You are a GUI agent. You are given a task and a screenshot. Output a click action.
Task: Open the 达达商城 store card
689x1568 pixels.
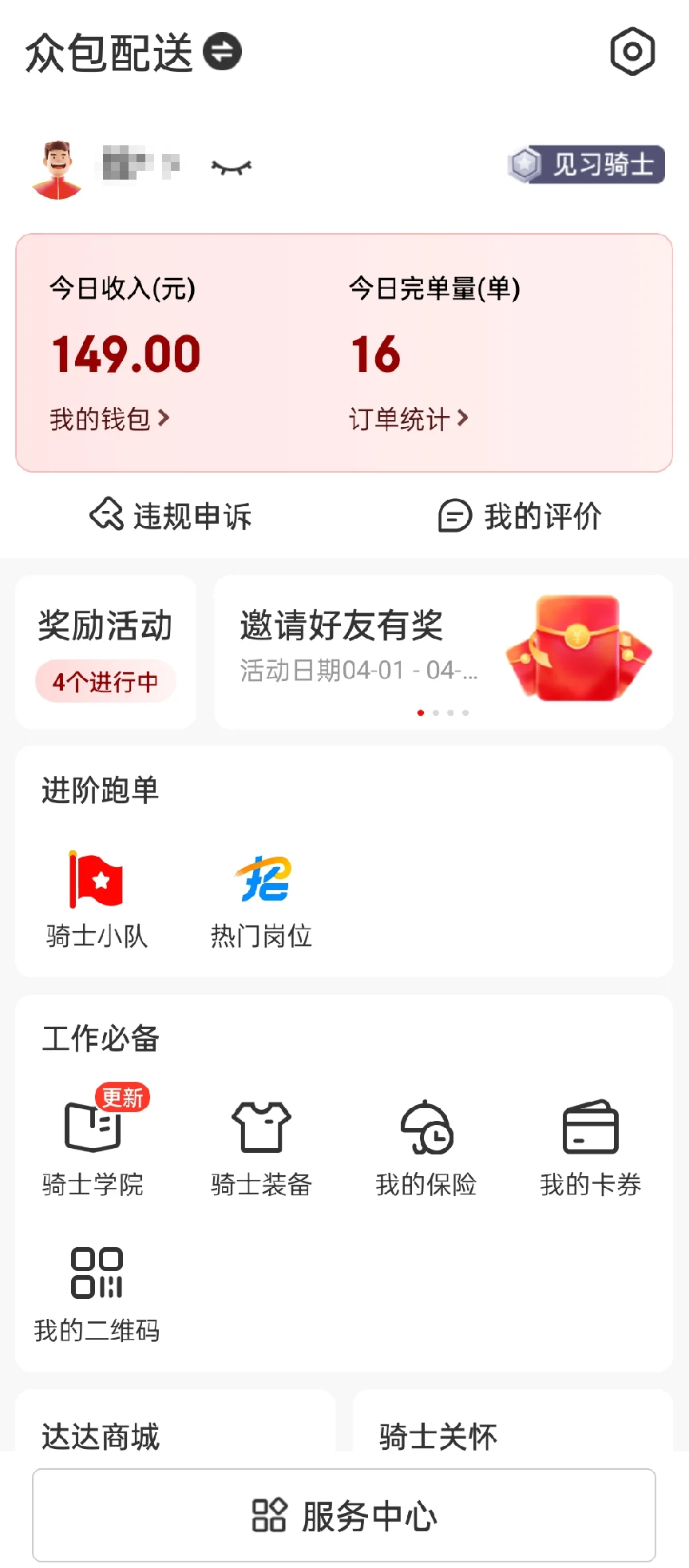click(175, 1429)
